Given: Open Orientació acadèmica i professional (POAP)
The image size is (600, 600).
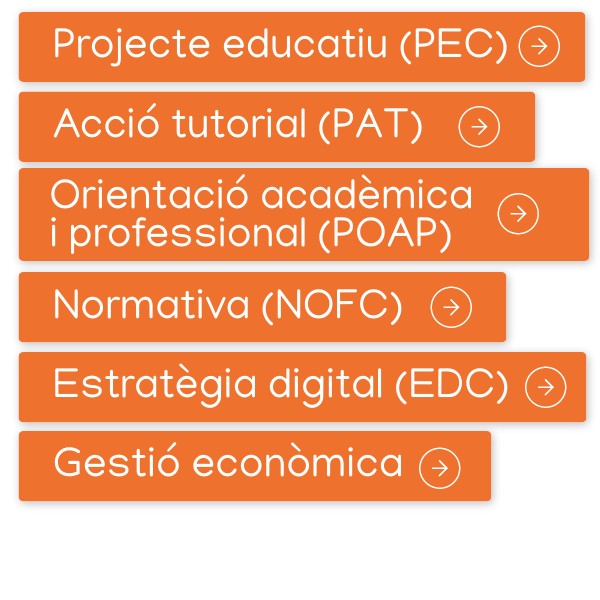Looking at the screenshot, I should [303, 214].
